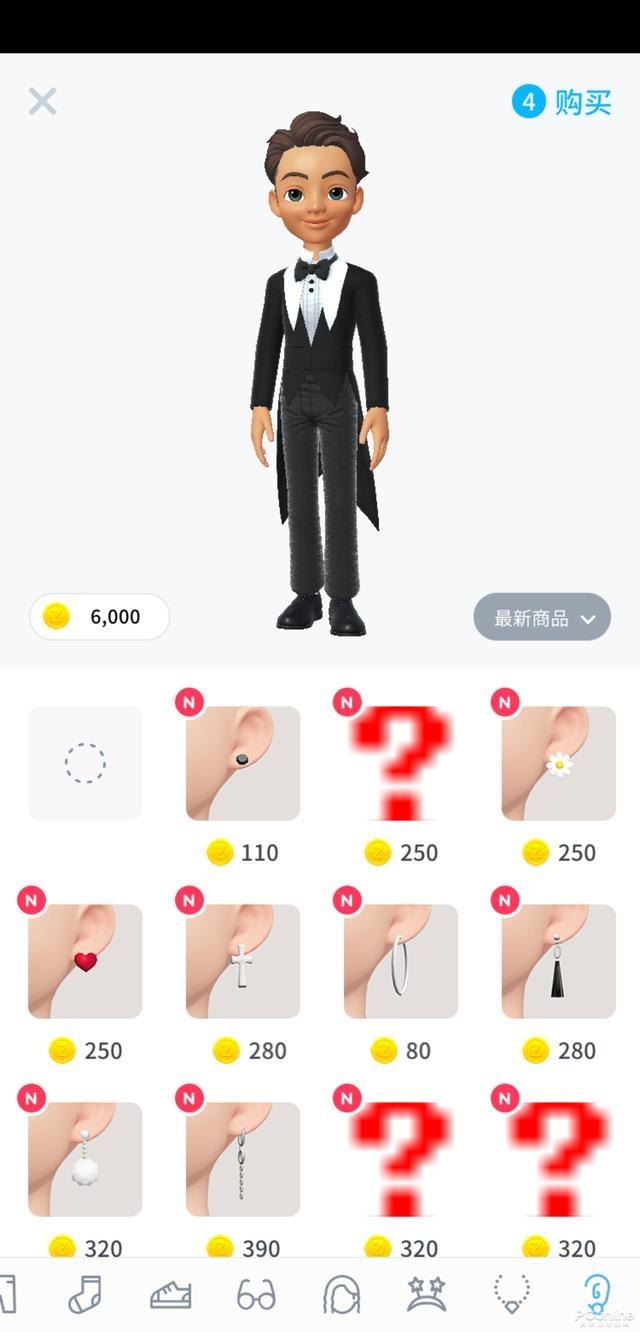Switch to the socks category tab
The width and height of the screenshot is (640, 1332).
[x=85, y=1295]
